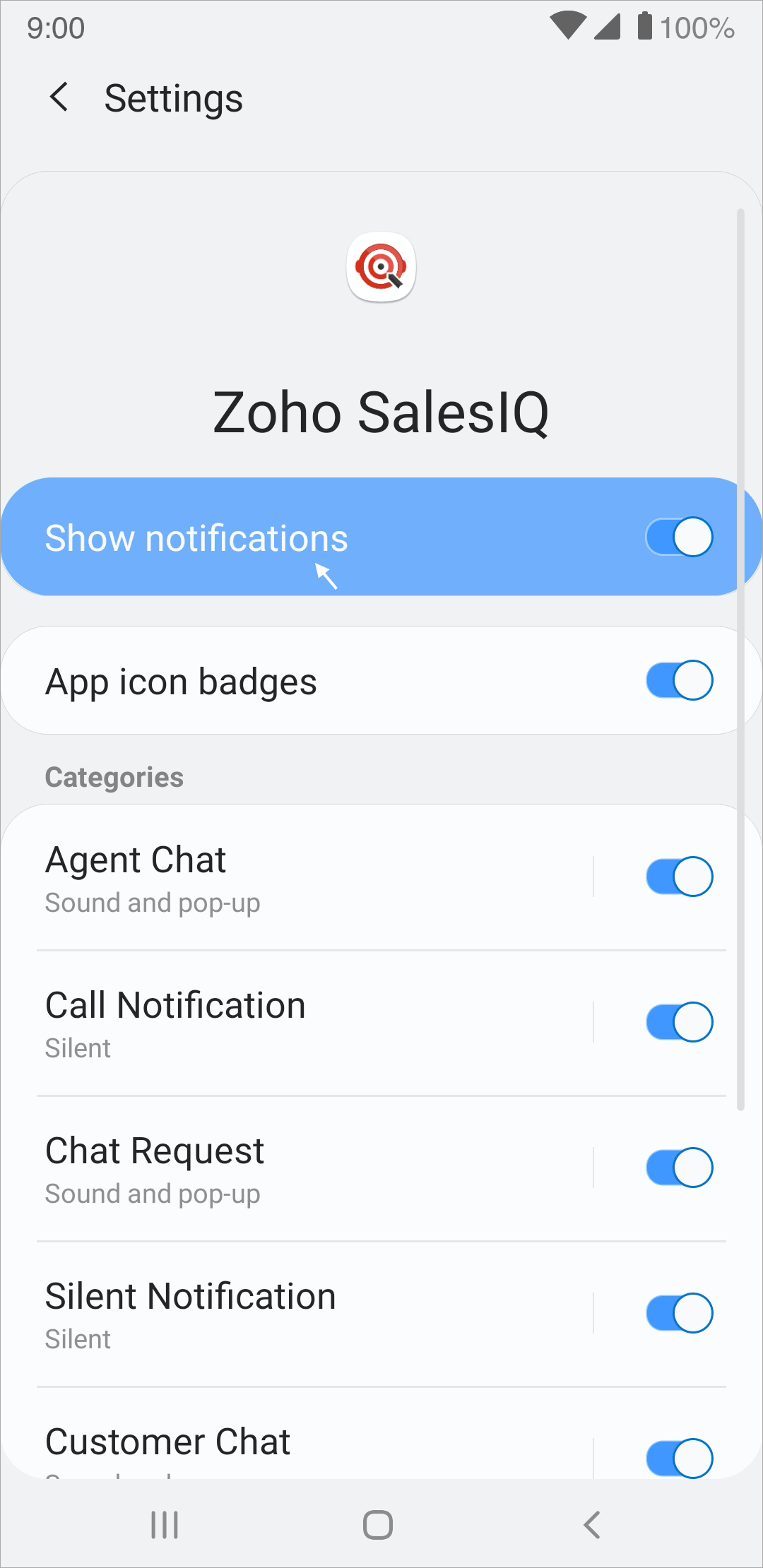Toggle Customer Chat notifications switch

(x=679, y=1457)
